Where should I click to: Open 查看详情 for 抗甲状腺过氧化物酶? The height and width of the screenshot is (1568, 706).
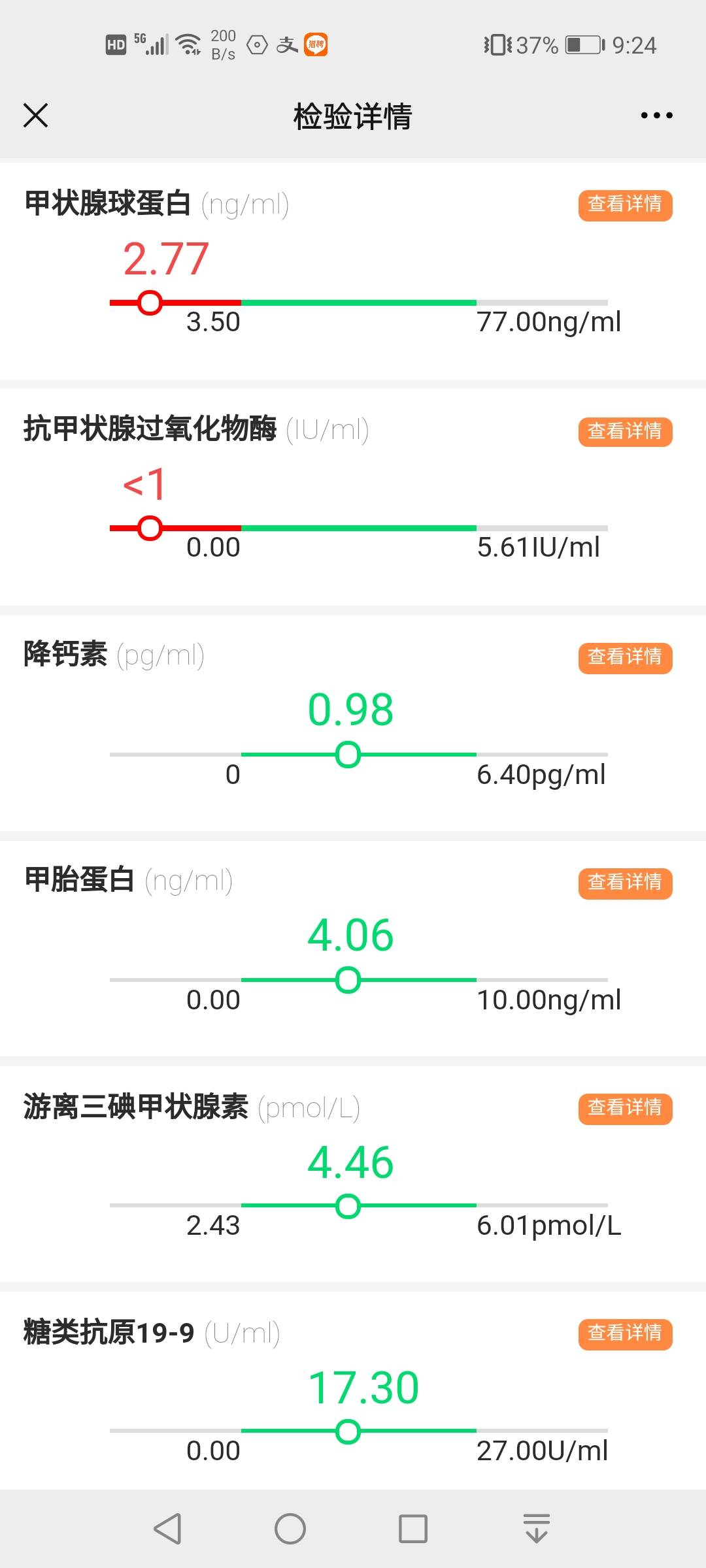(624, 431)
